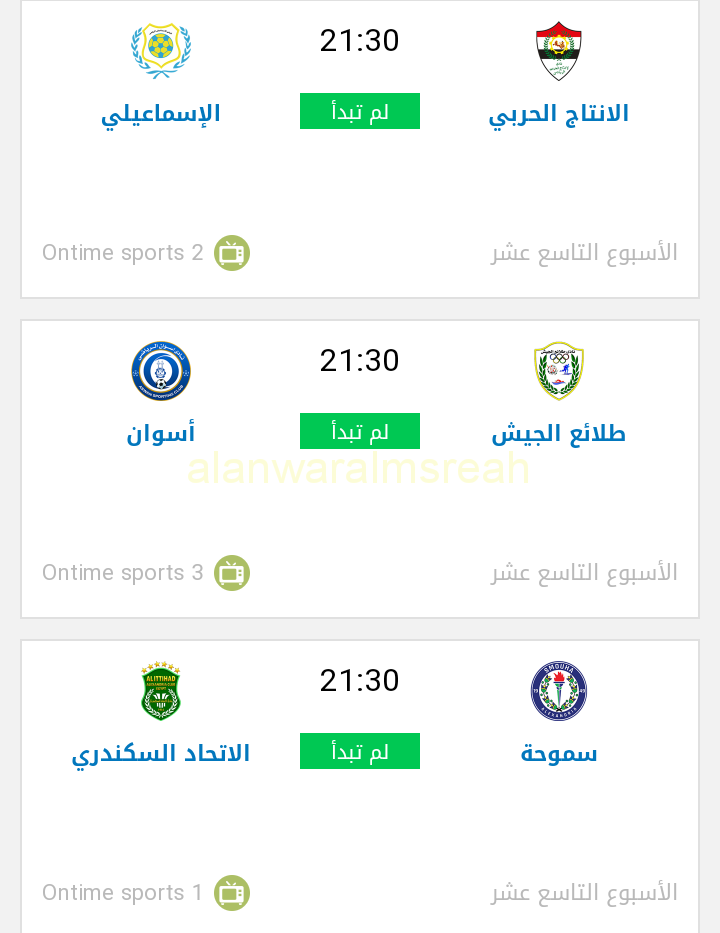View الإسماعيلي team page
Image resolution: width=720 pixels, height=933 pixels.
tap(161, 113)
